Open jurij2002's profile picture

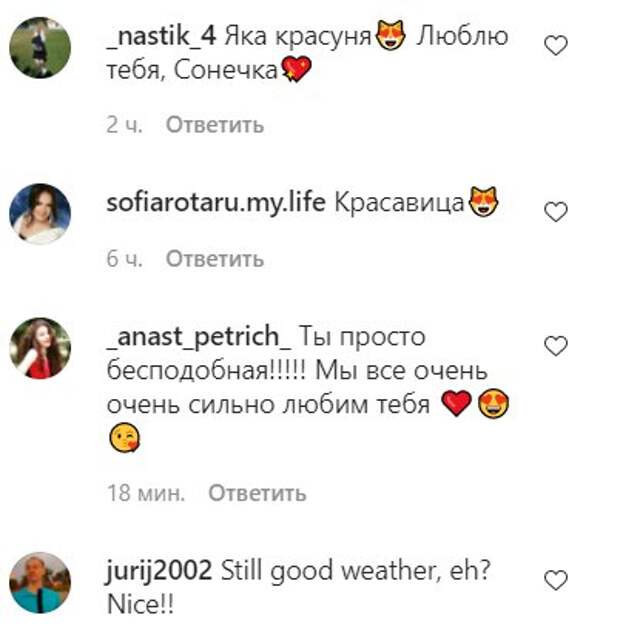pyautogui.click(x=40, y=582)
